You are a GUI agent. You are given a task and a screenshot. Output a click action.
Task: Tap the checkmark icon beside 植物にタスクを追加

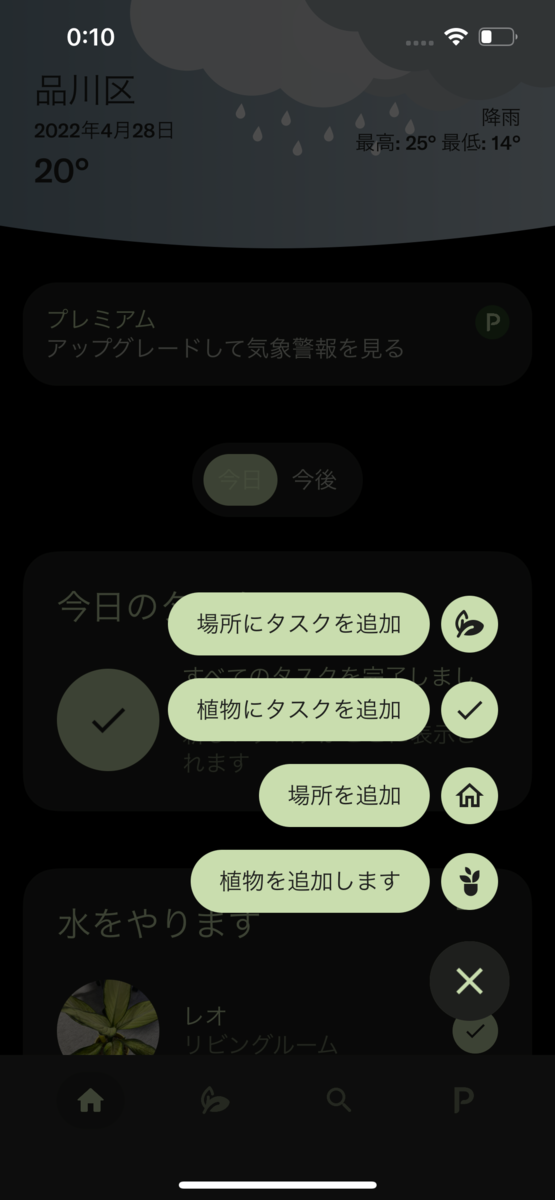(470, 710)
